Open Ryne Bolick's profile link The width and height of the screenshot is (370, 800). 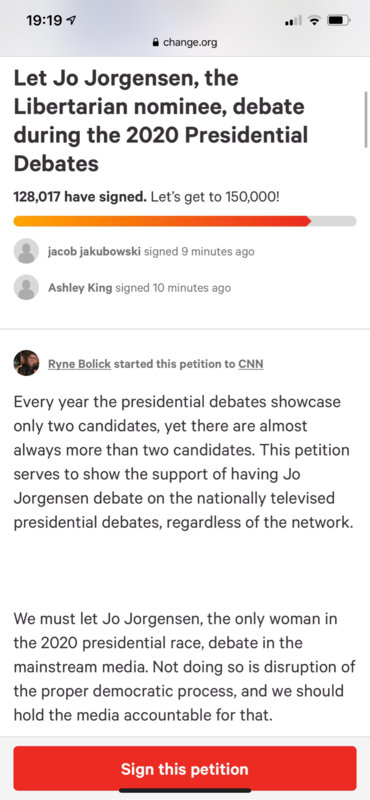(79, 364)
